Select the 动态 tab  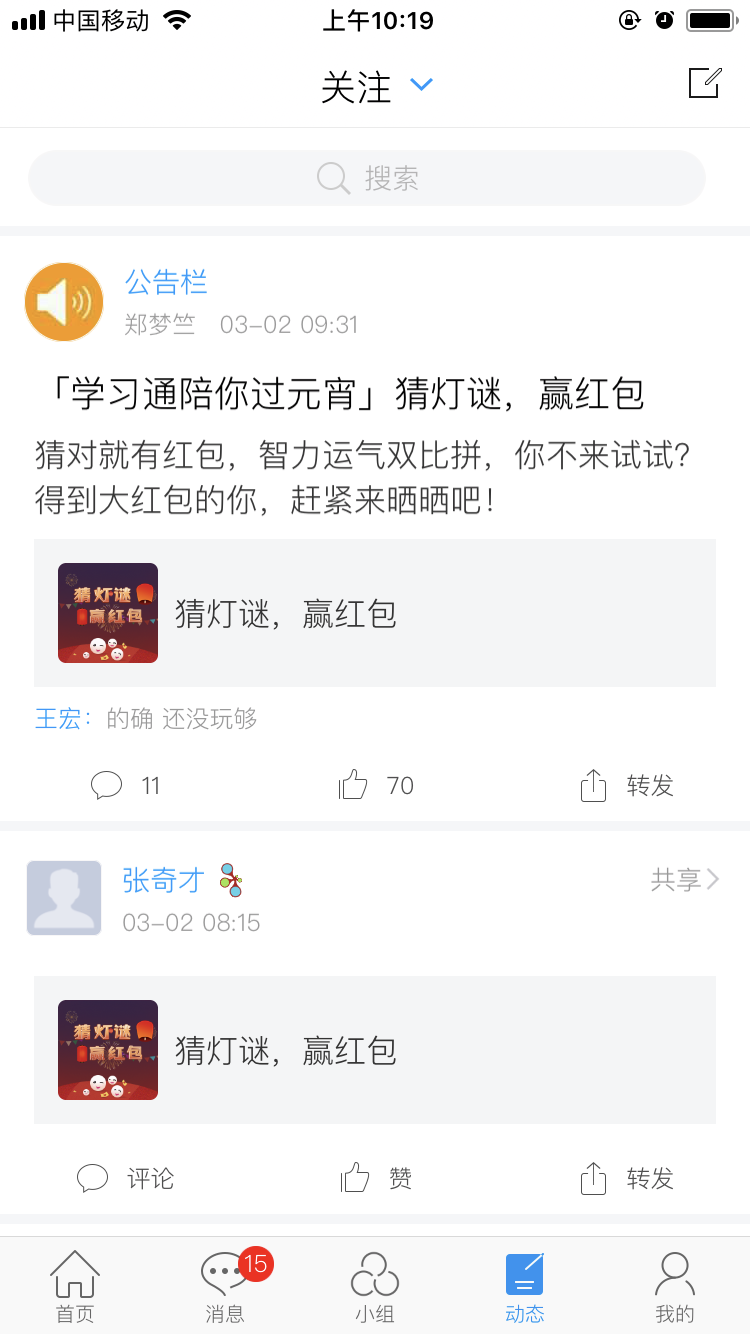point(525,1286)
